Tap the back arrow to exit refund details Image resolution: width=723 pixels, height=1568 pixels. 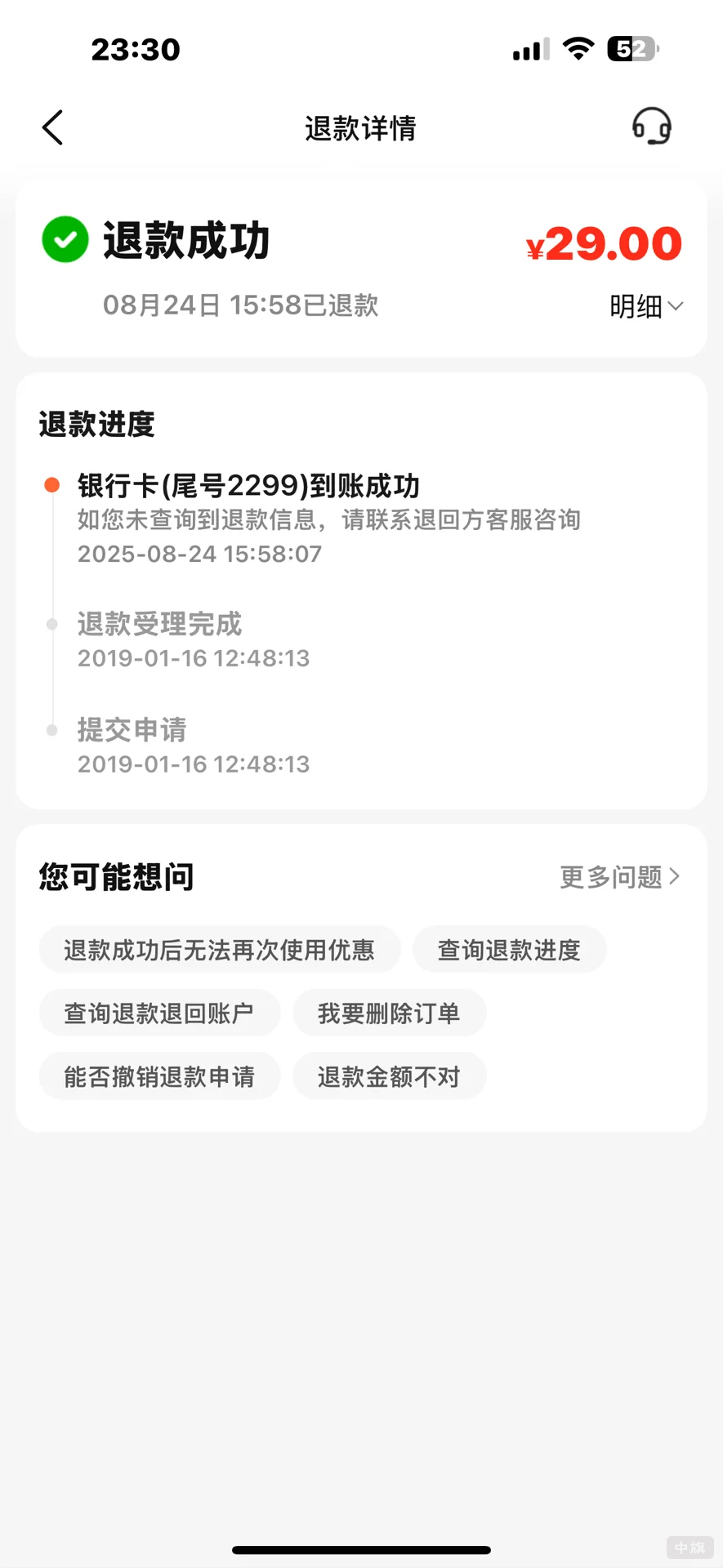[52, 127]
